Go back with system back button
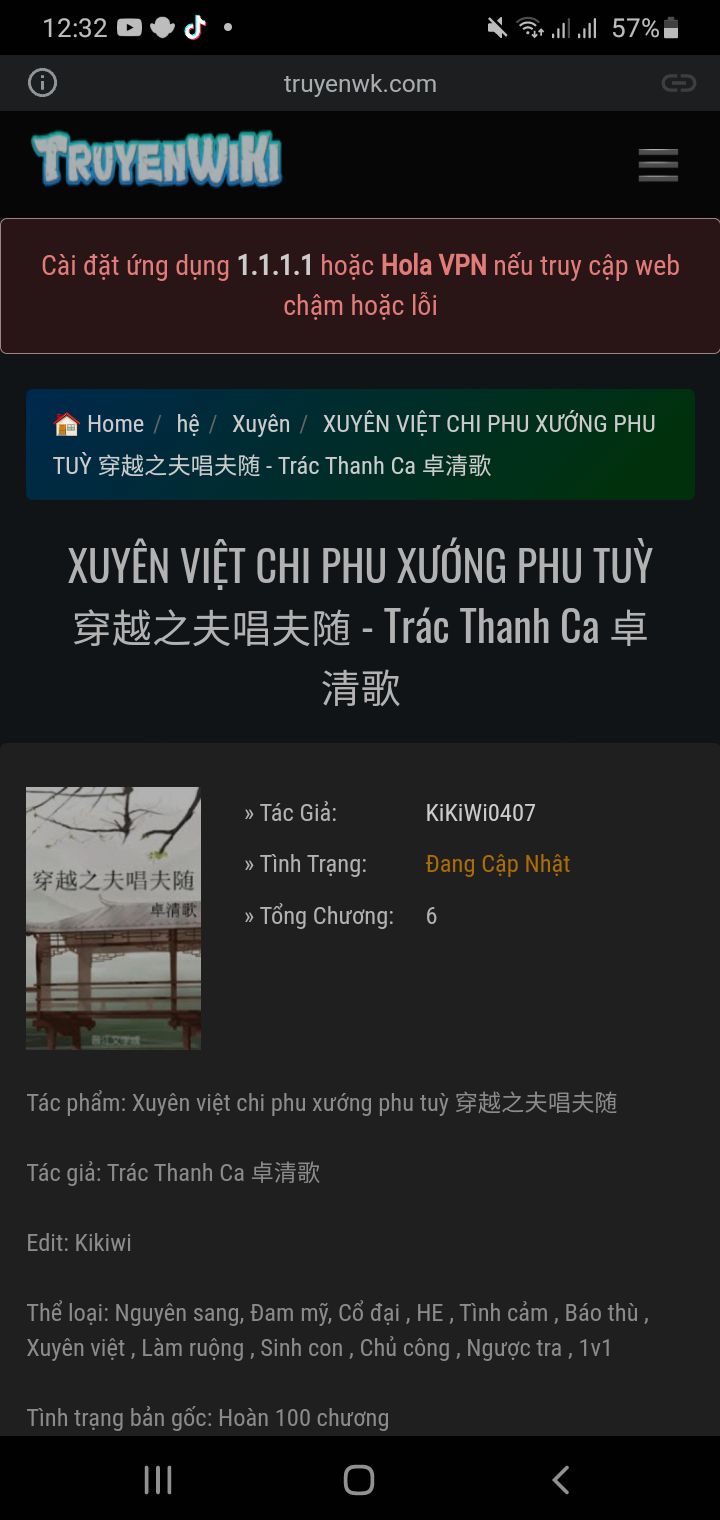720x1520 pixels. pyautogui.click(x=561, y=1480)
